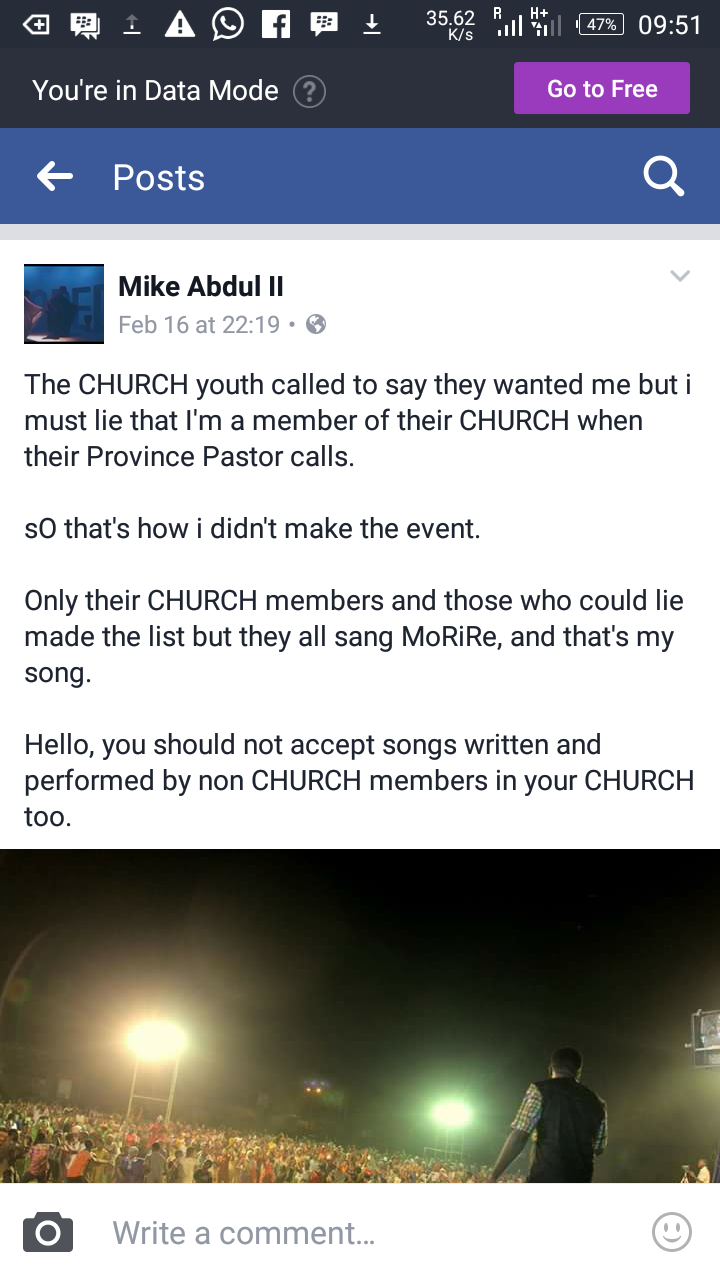Open the emoji smiley picker
The image size is (720, 1280).
click(671, 1232)
